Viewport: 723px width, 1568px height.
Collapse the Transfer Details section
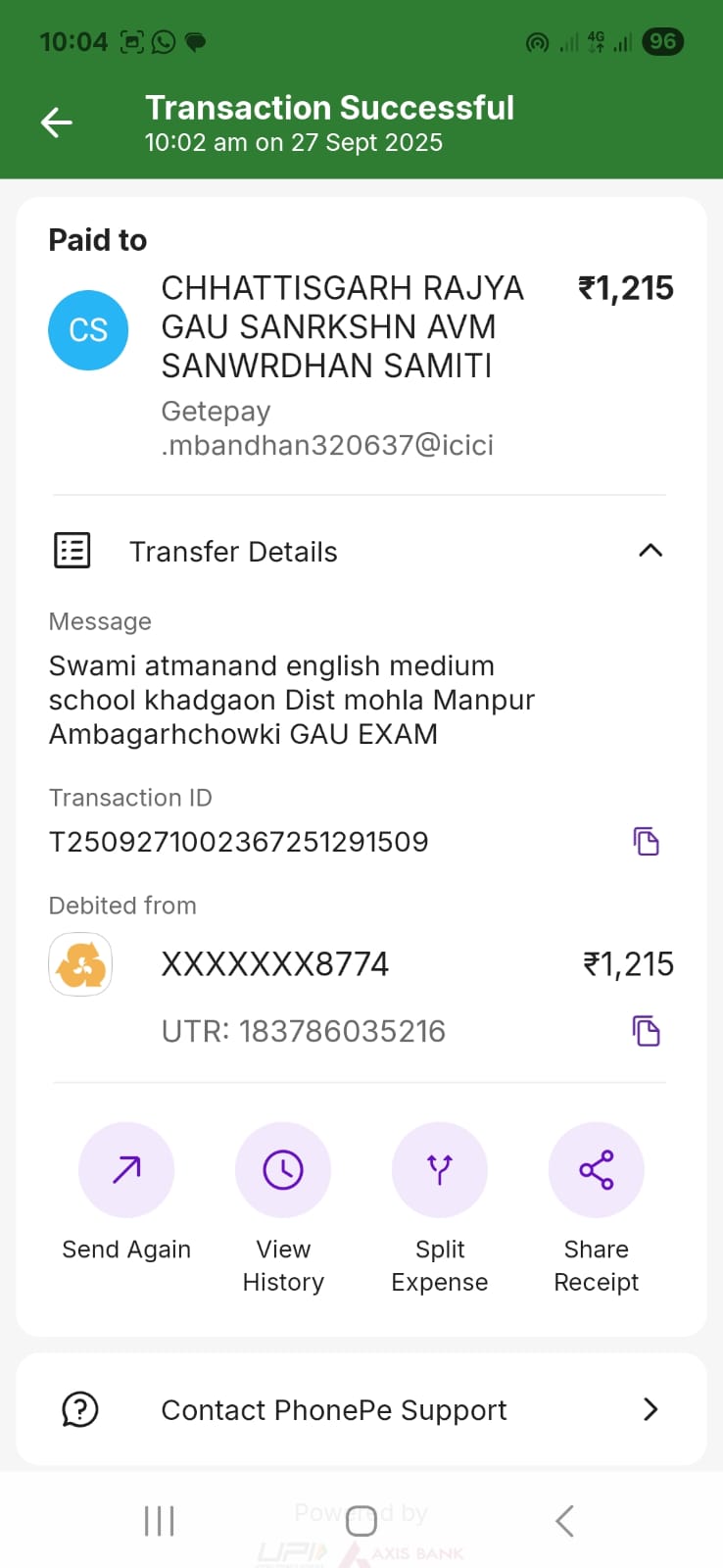click(651, 551)
